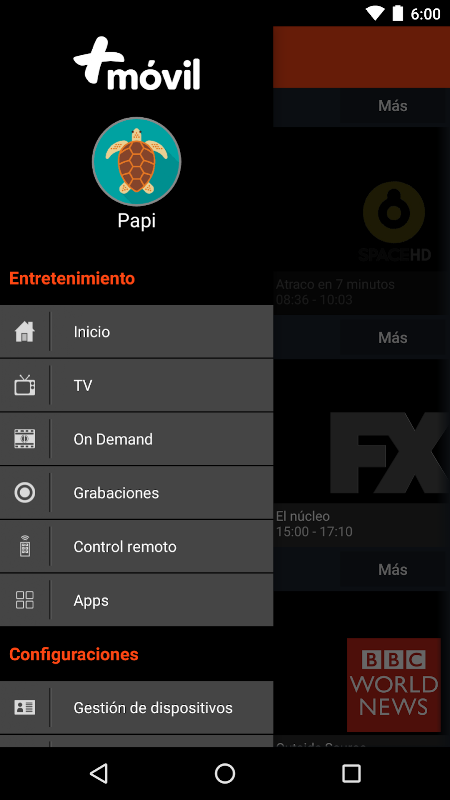Tap Más above the FX channel

coord(392,337)
